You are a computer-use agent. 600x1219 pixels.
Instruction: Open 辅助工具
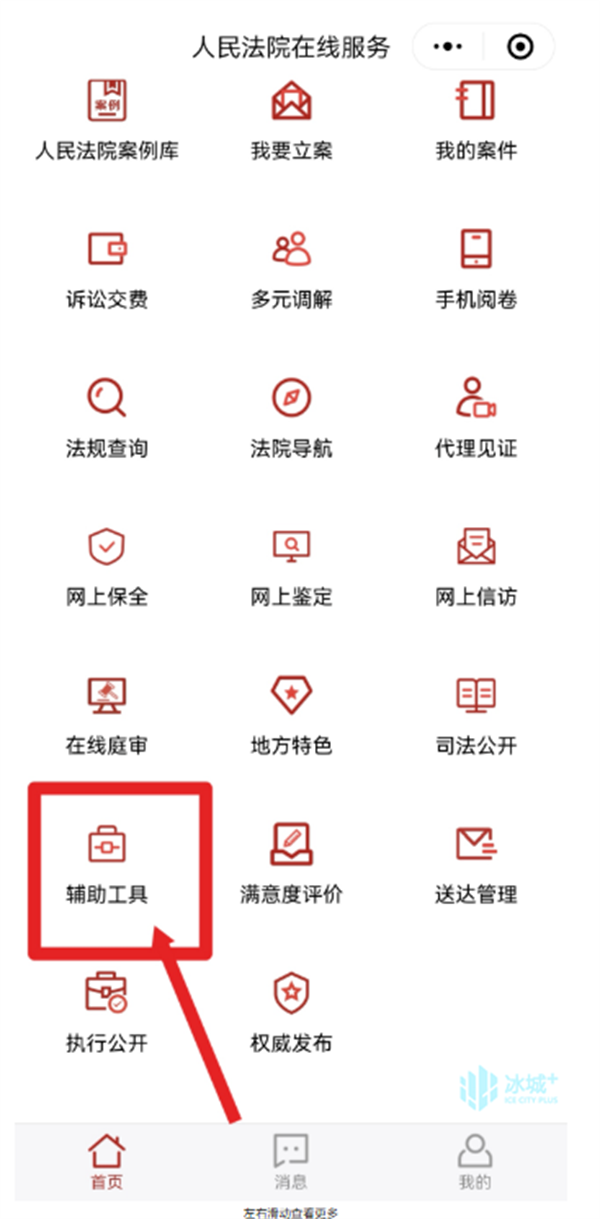click(107, 862)
